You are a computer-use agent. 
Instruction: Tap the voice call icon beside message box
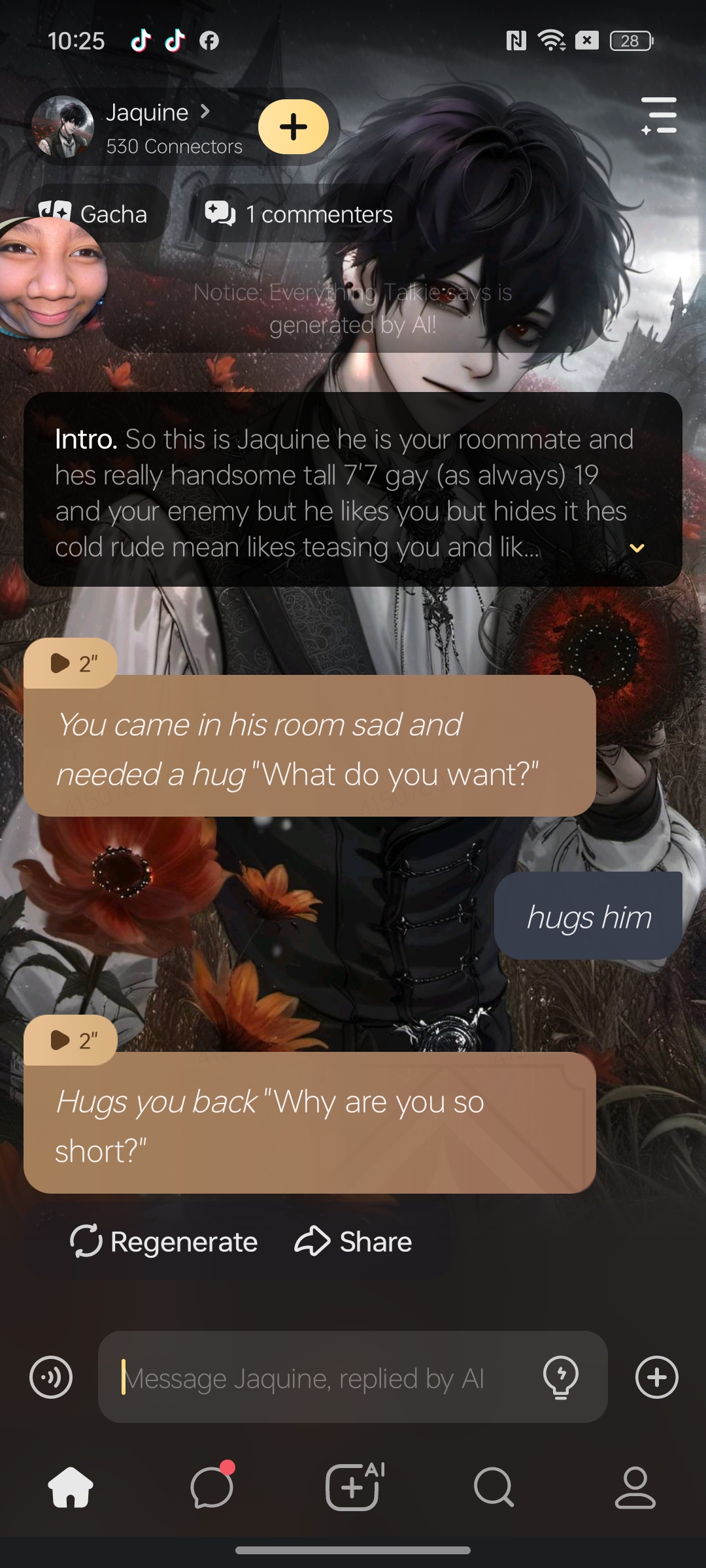click(x=51, y=1377)
